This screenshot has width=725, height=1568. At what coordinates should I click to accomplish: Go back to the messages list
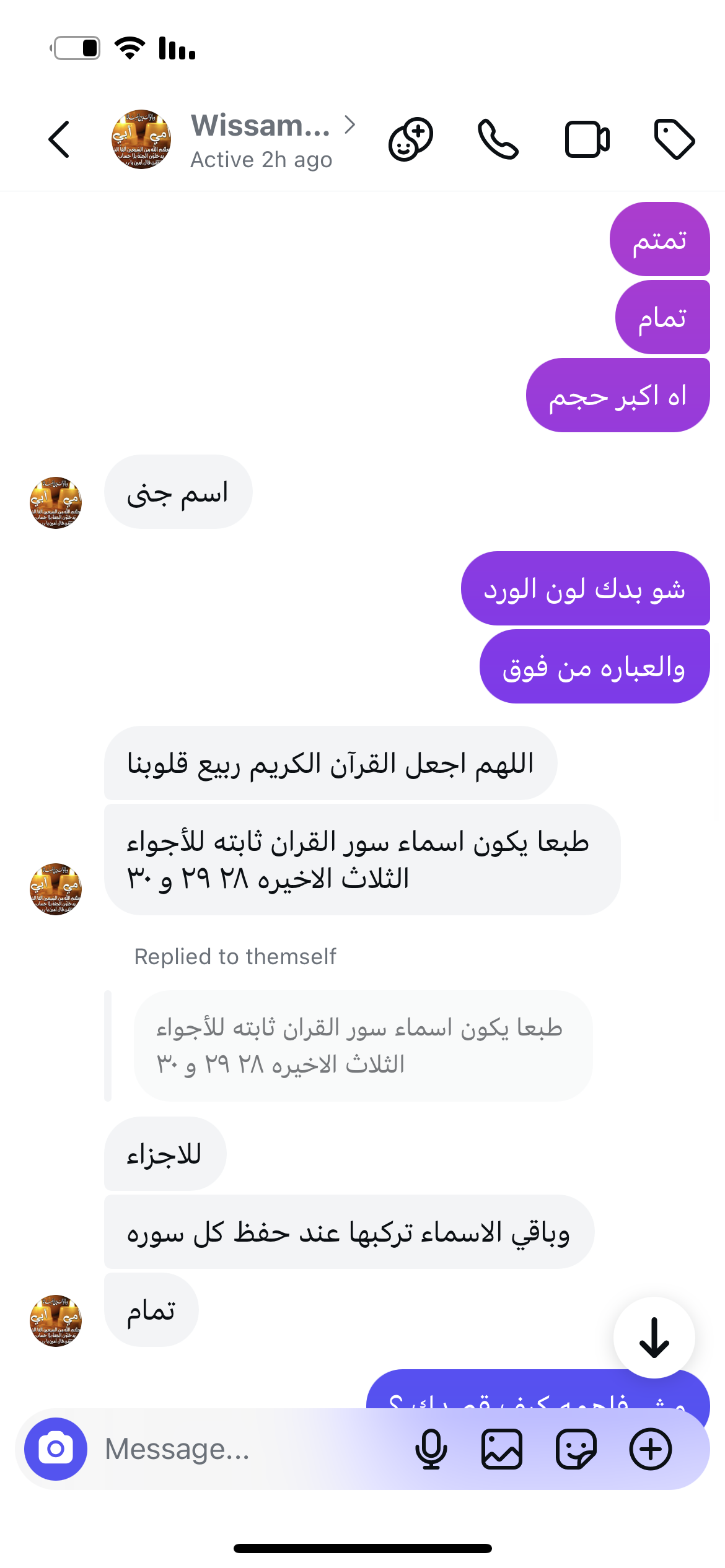[59, 139]
